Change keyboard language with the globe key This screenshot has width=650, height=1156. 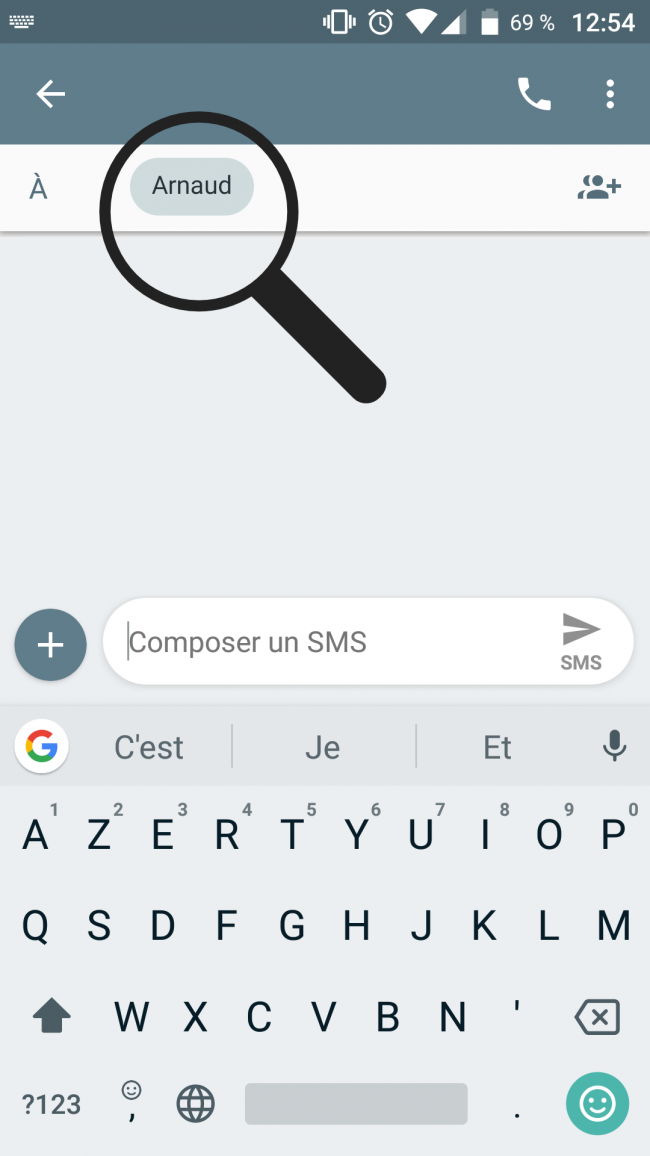pyautogui.click(x=195, y=1104)
